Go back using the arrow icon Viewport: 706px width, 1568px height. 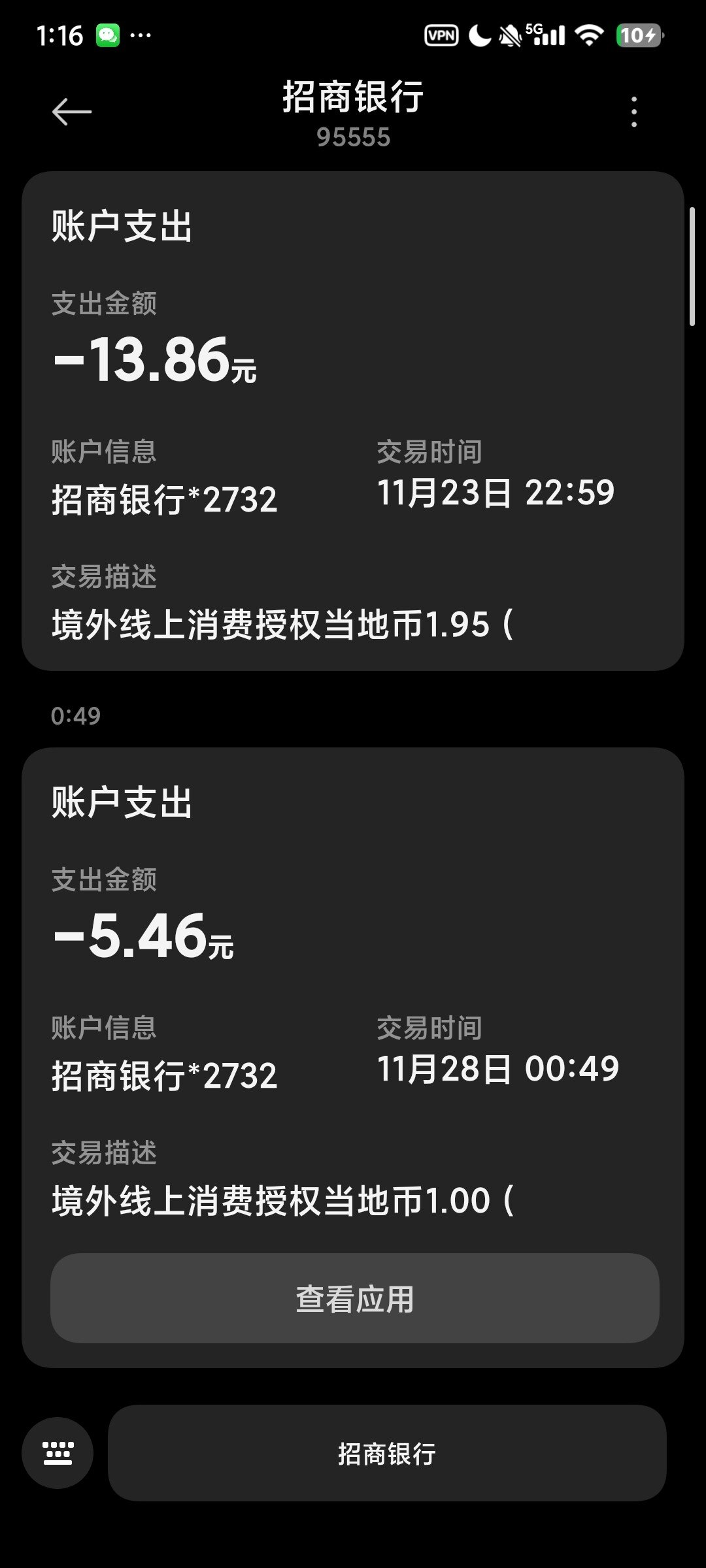coord(71,112)
